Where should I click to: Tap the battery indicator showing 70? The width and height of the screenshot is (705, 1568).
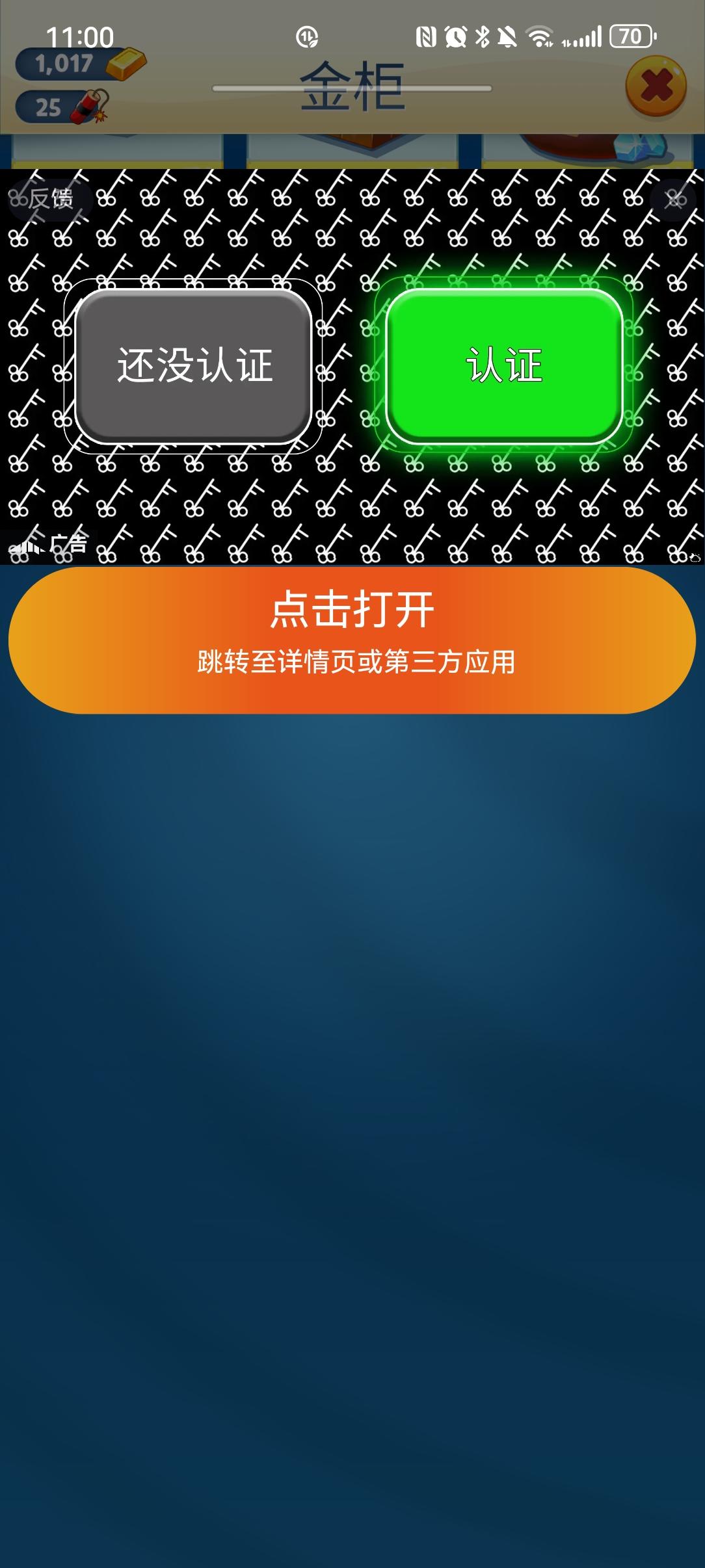click(x=629, y=37)
